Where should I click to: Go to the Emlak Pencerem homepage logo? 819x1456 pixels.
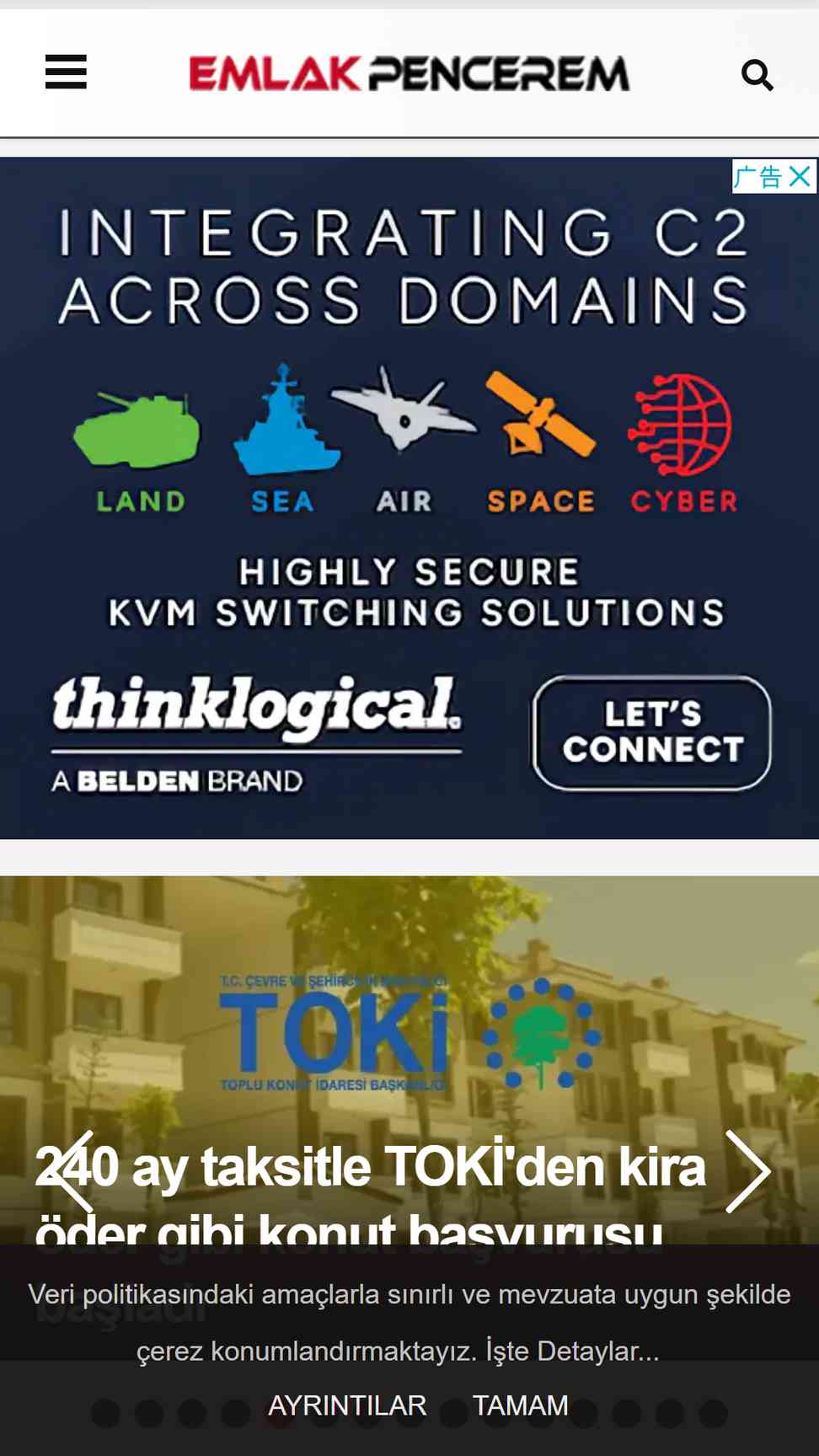[x=409, y=73]
